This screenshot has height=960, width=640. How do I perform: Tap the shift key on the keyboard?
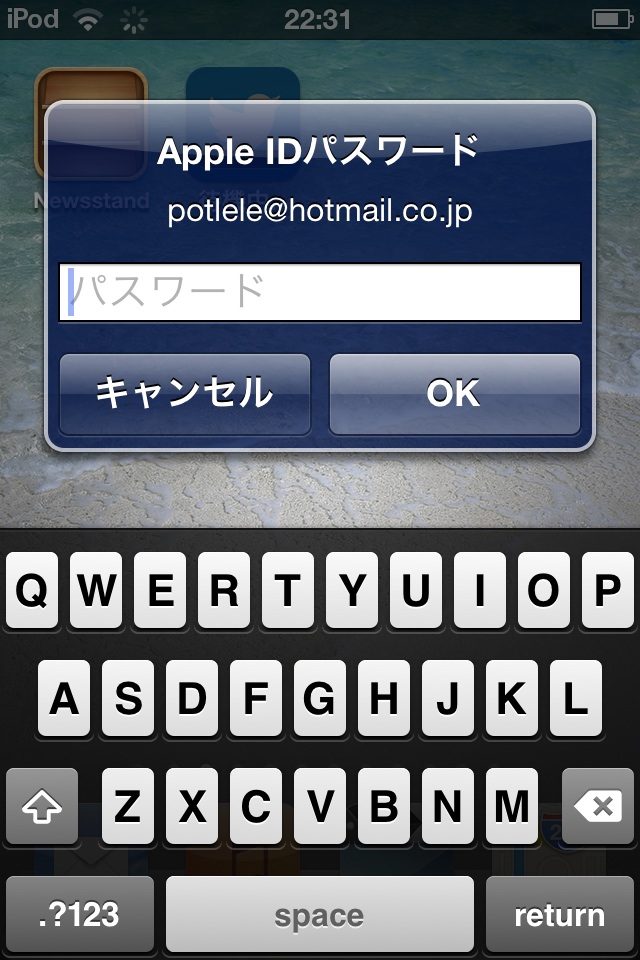pyautogui.click(x=42, y=806)
